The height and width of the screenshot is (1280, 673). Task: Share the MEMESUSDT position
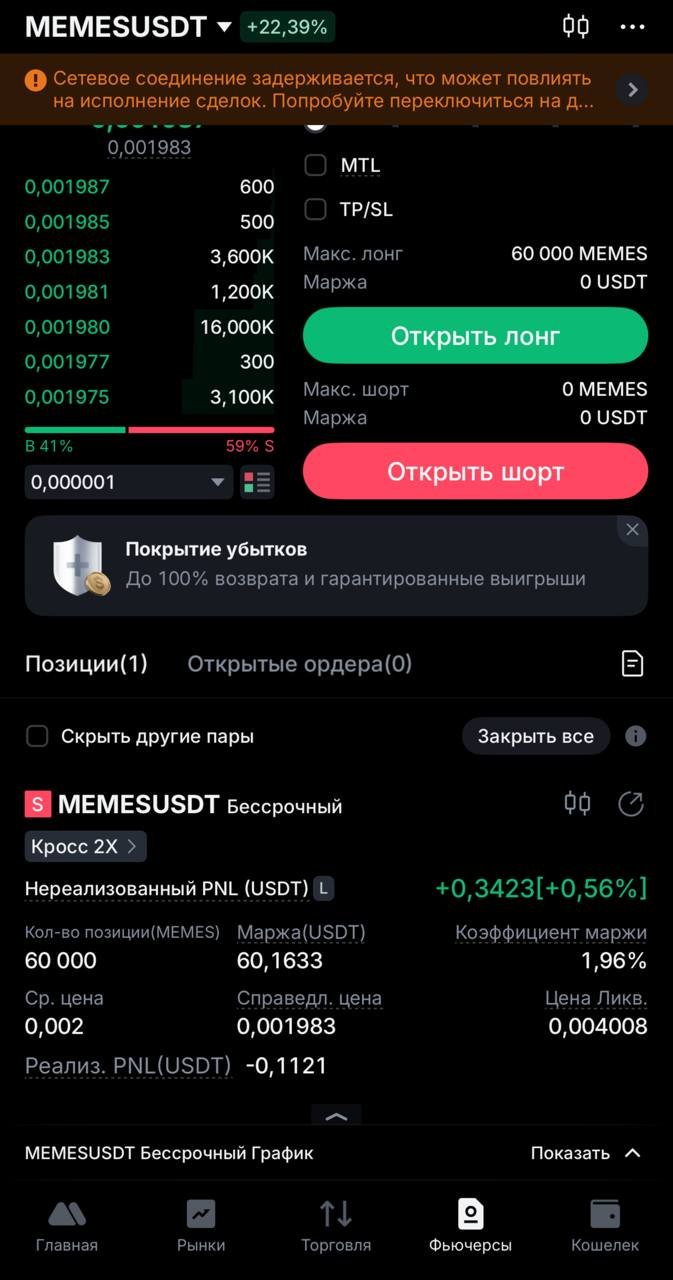(631, 804)
